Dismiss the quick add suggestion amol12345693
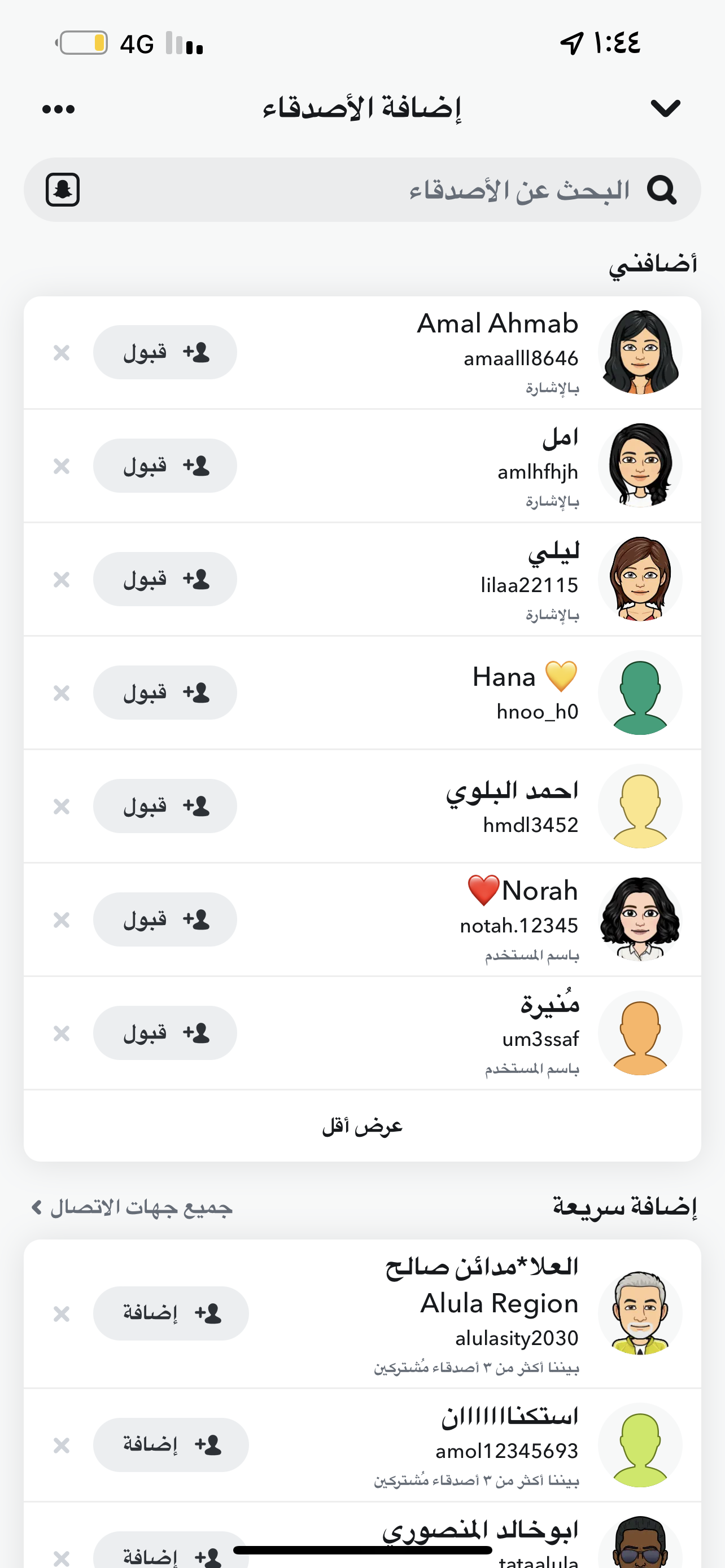Image resolution: width=725 pixels, height=1568 pixels. (62, 1446)
